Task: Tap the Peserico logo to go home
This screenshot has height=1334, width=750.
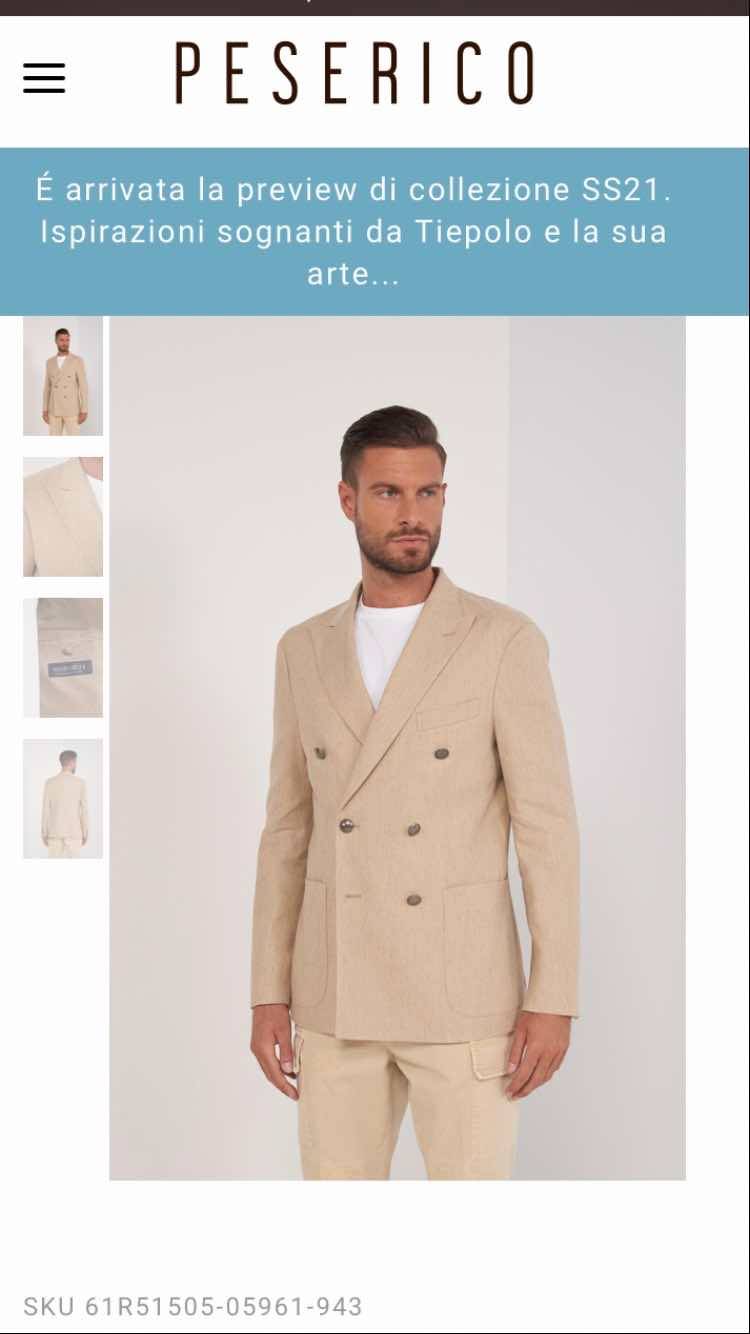Action: click(355, 73)
